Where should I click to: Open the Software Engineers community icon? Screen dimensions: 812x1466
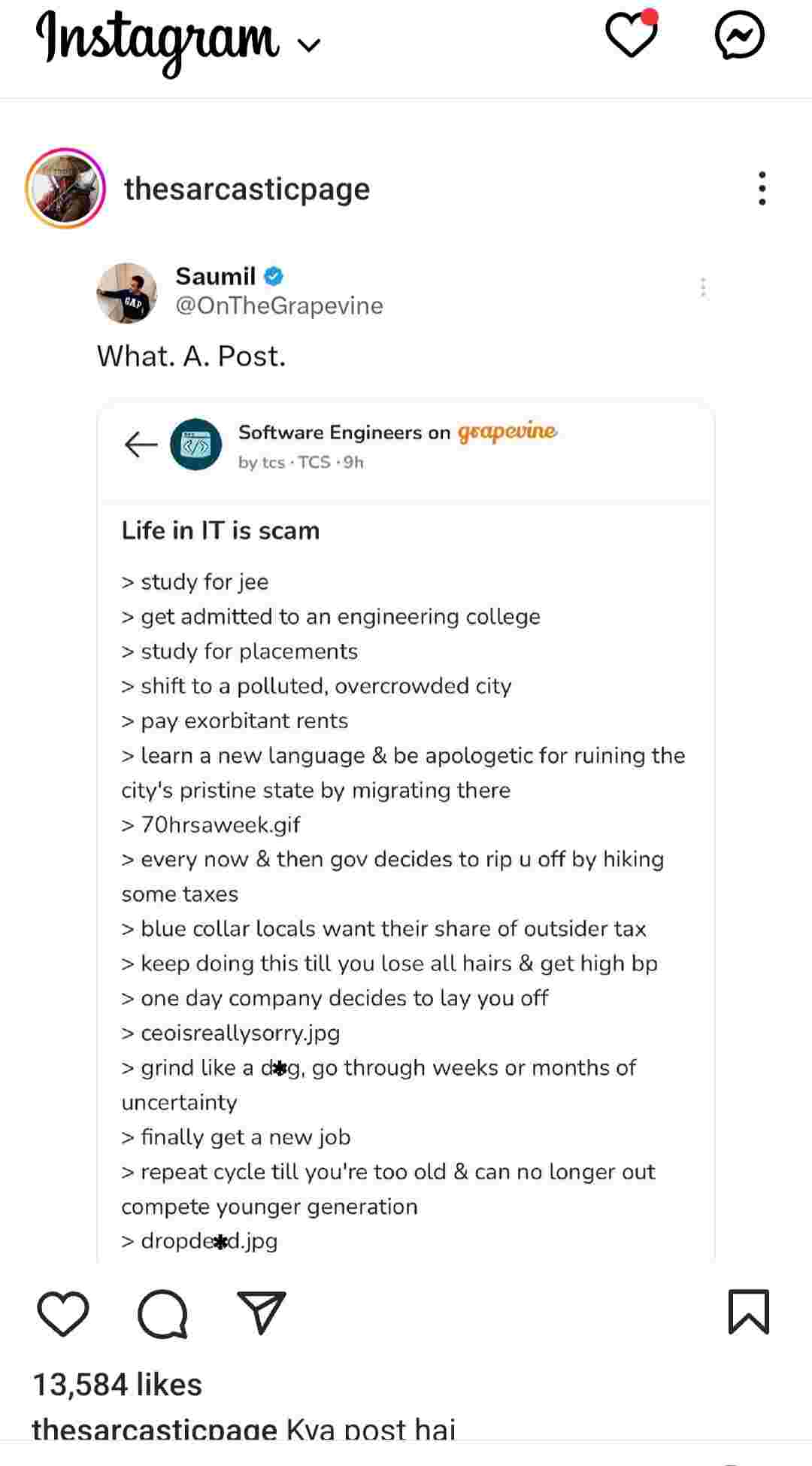(197, 445)
